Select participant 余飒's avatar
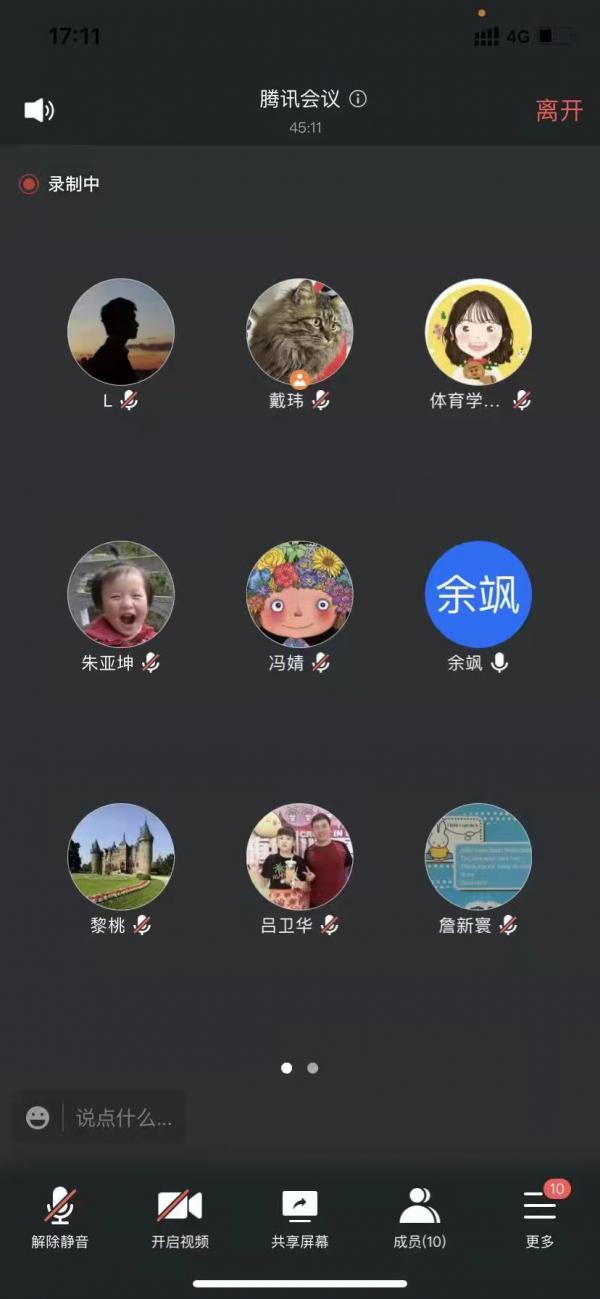This screenshot has height=1299, width=600. point(479,594)
